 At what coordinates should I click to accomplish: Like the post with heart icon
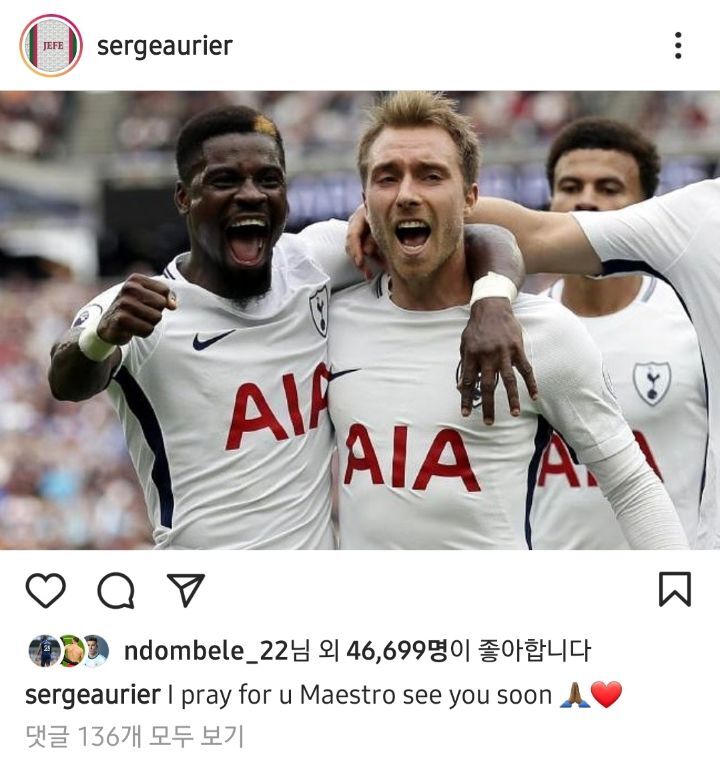[x=45, y=590]
